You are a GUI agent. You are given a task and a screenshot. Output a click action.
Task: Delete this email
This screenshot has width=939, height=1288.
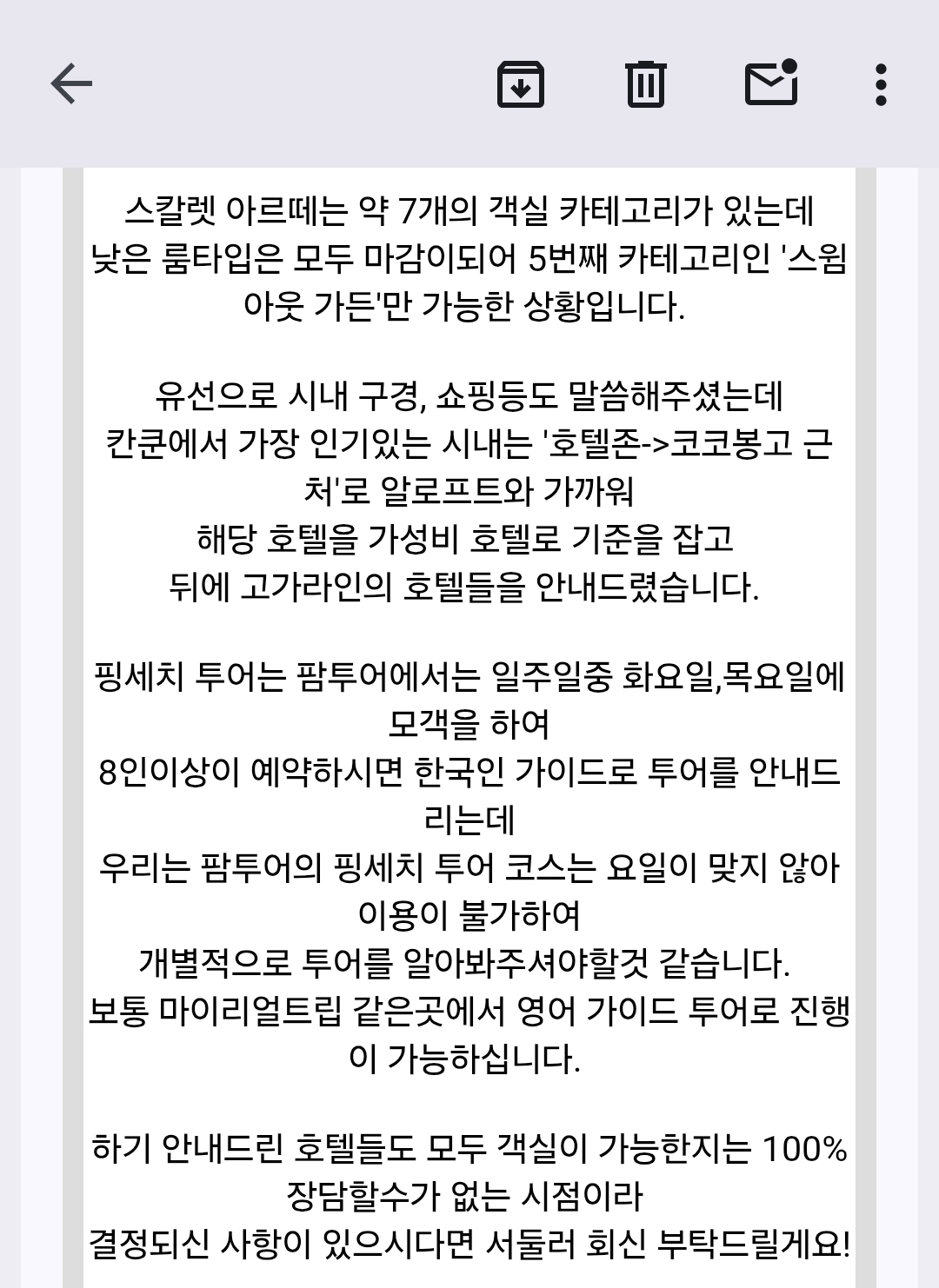coord(645,84)
